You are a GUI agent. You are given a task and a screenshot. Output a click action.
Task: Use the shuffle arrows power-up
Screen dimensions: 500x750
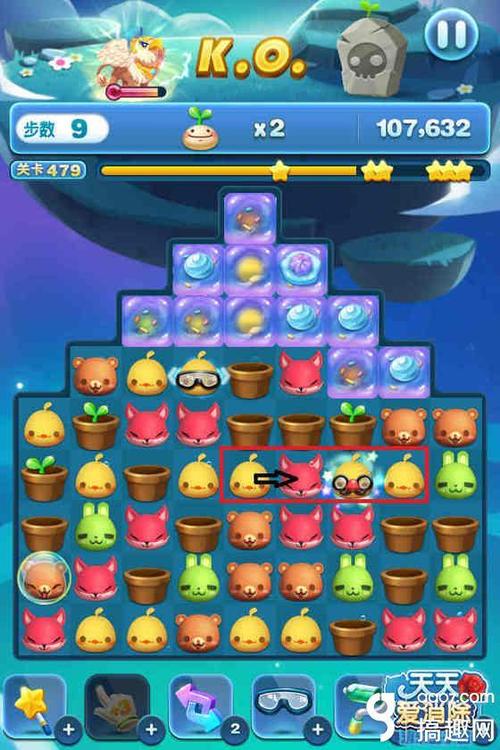(x=201, y=708)
